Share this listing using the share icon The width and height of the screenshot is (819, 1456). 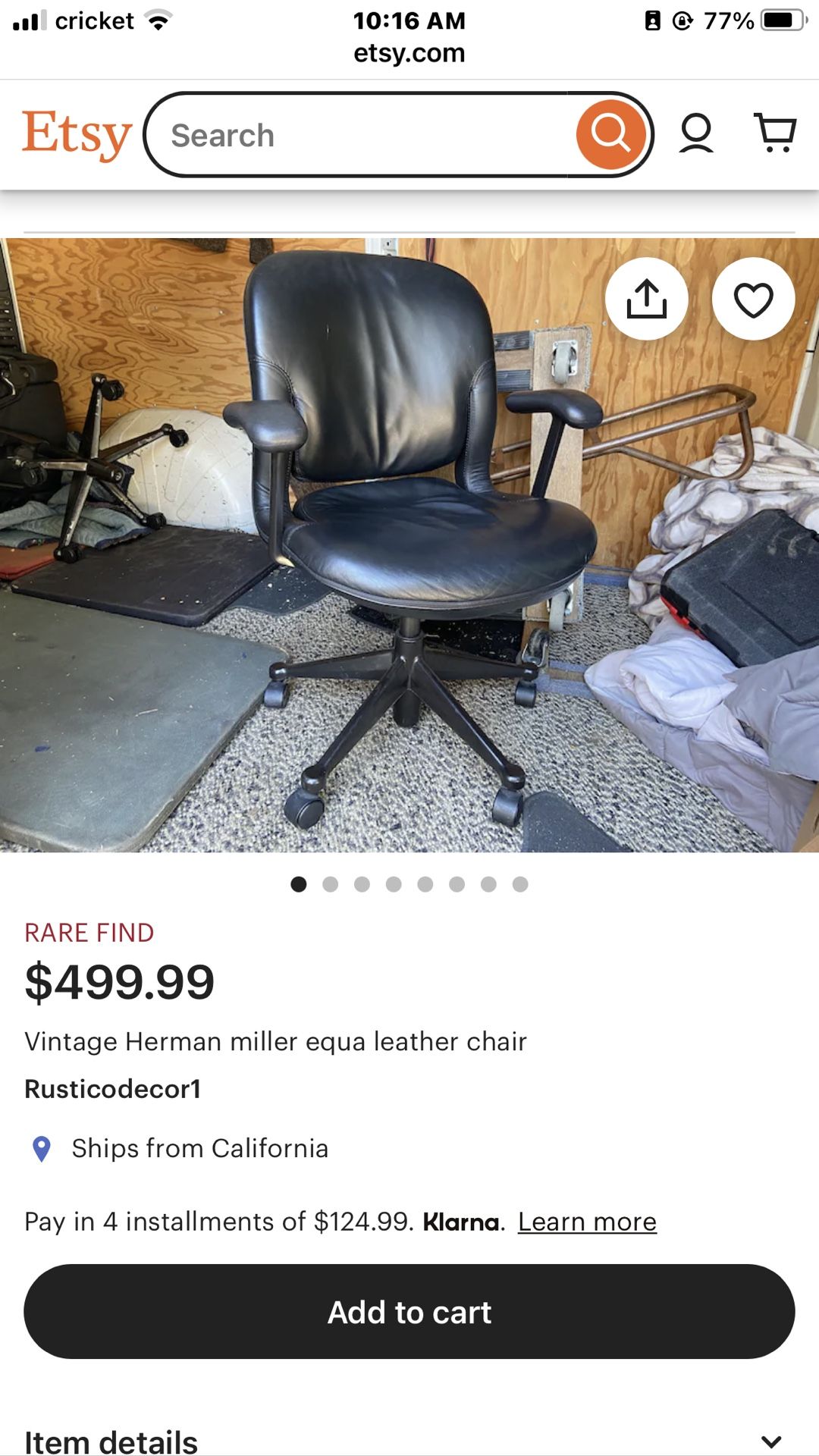click(x=648, y=298)
